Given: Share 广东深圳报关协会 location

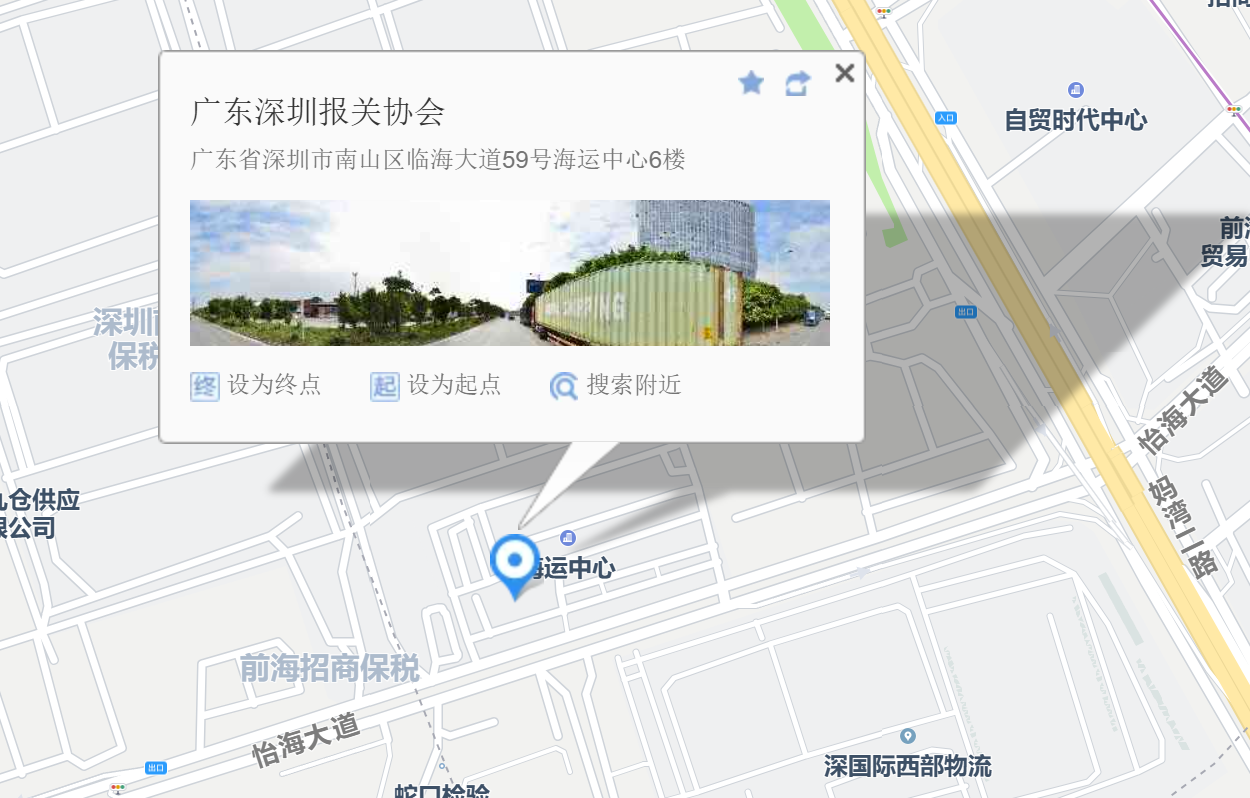Looking at the screenshot, I should pyautogui.click(x=797, y=83).
